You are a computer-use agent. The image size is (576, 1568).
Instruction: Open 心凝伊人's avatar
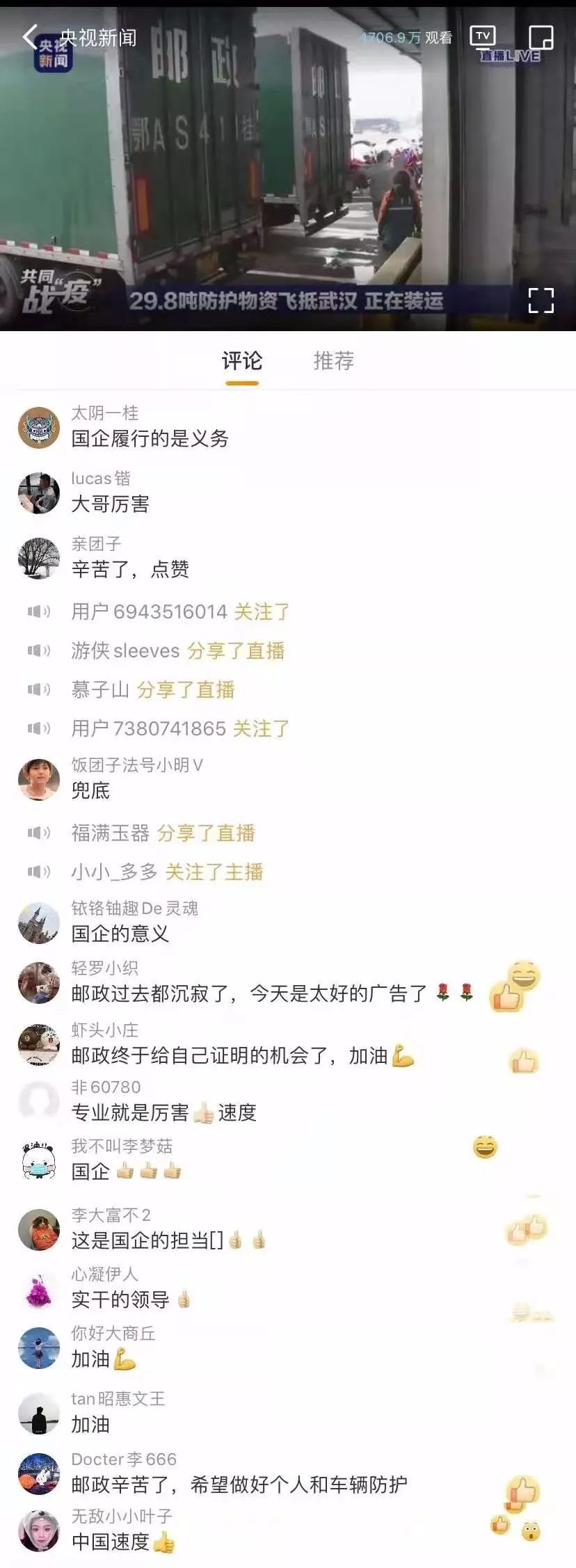pyautogui.click(x=38, y=1288)
